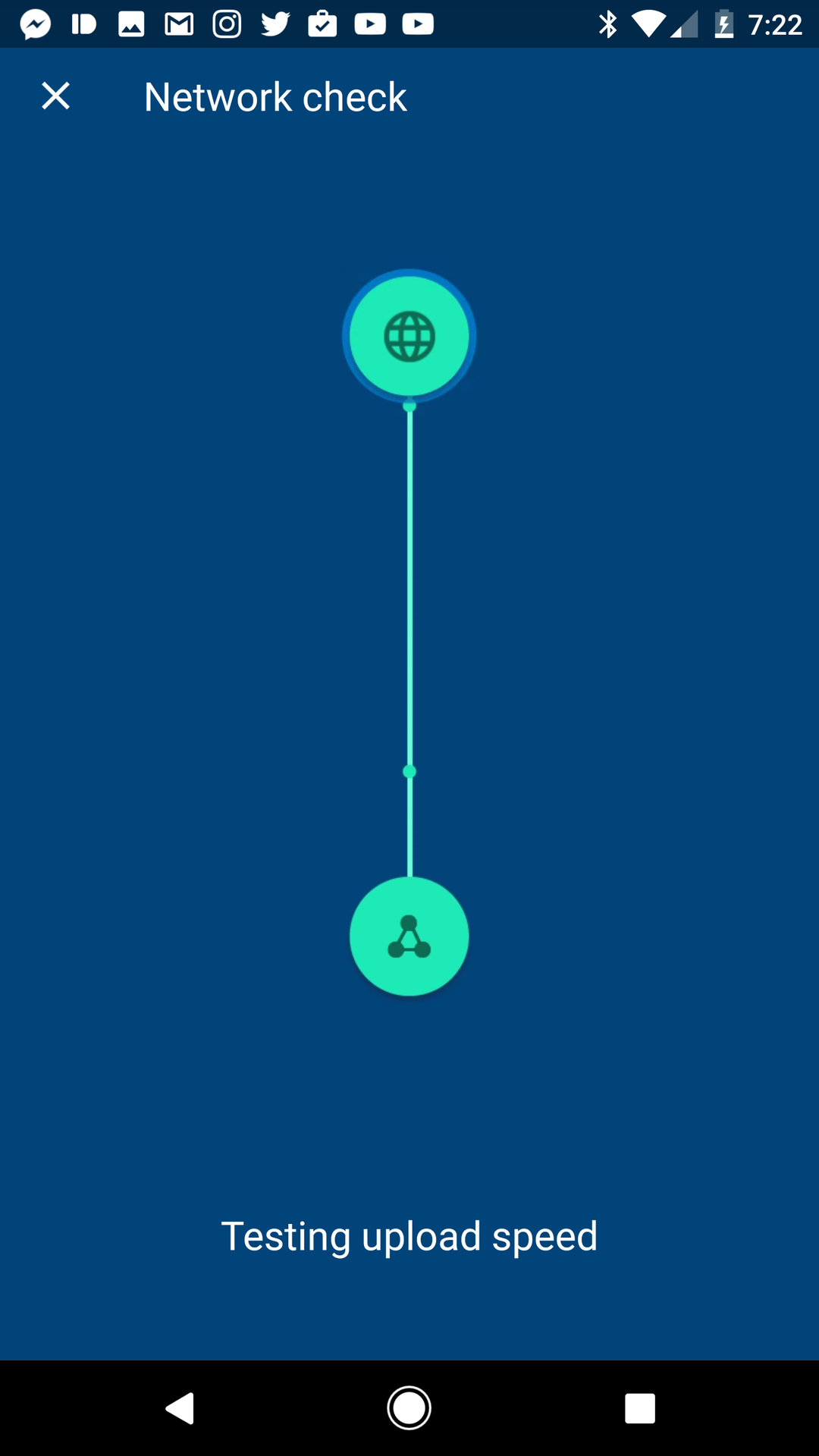Viewport: 819px width, 1456px height.
Task: Open the recent apps view
Action: [x=639, y=1408]
